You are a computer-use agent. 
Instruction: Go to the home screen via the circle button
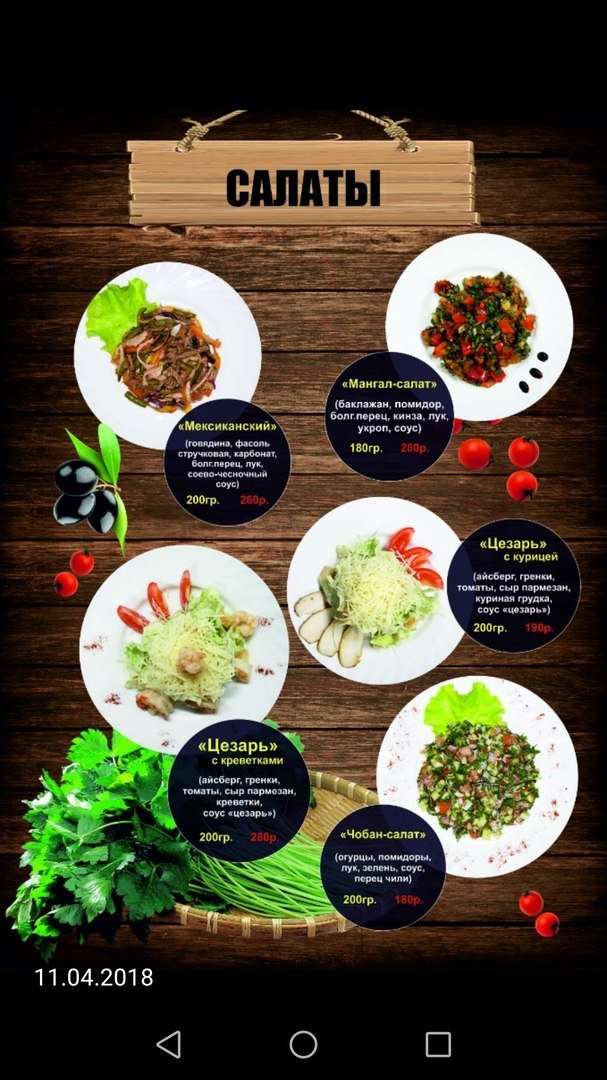(x=303, y=1045)
